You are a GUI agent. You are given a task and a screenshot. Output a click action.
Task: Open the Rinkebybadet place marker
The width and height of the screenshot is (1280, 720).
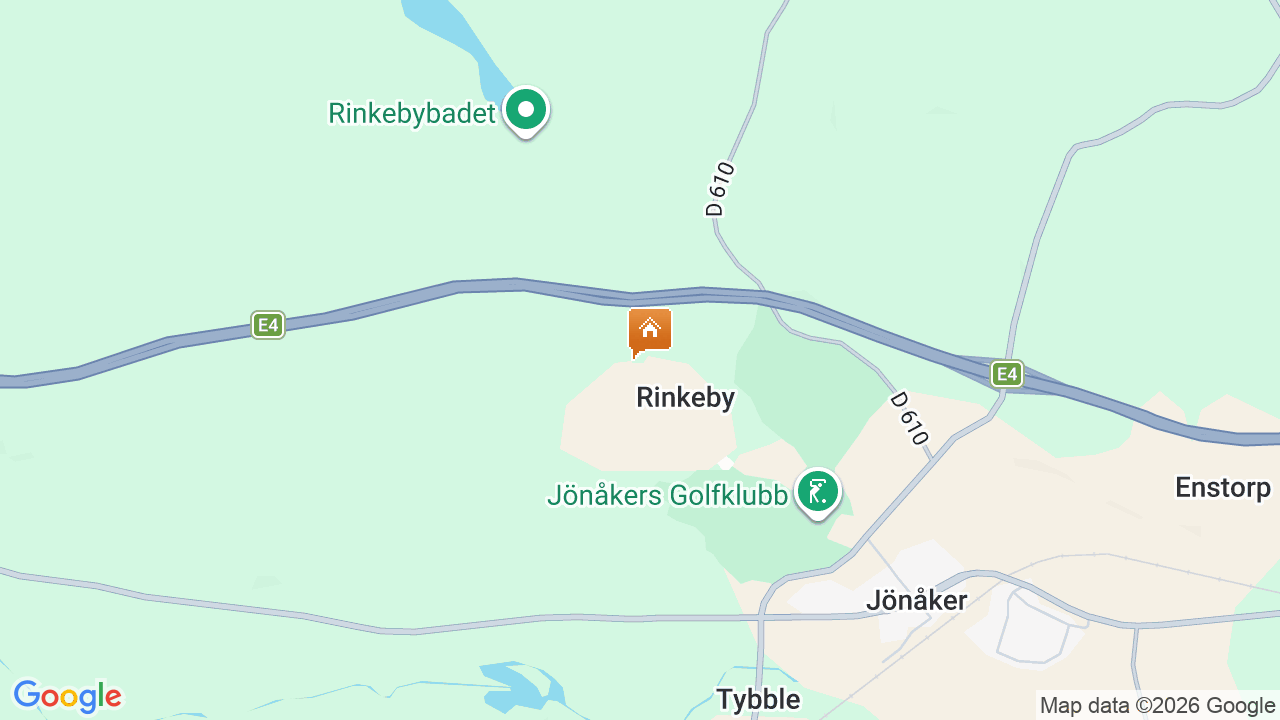click(x=526, y=111)
